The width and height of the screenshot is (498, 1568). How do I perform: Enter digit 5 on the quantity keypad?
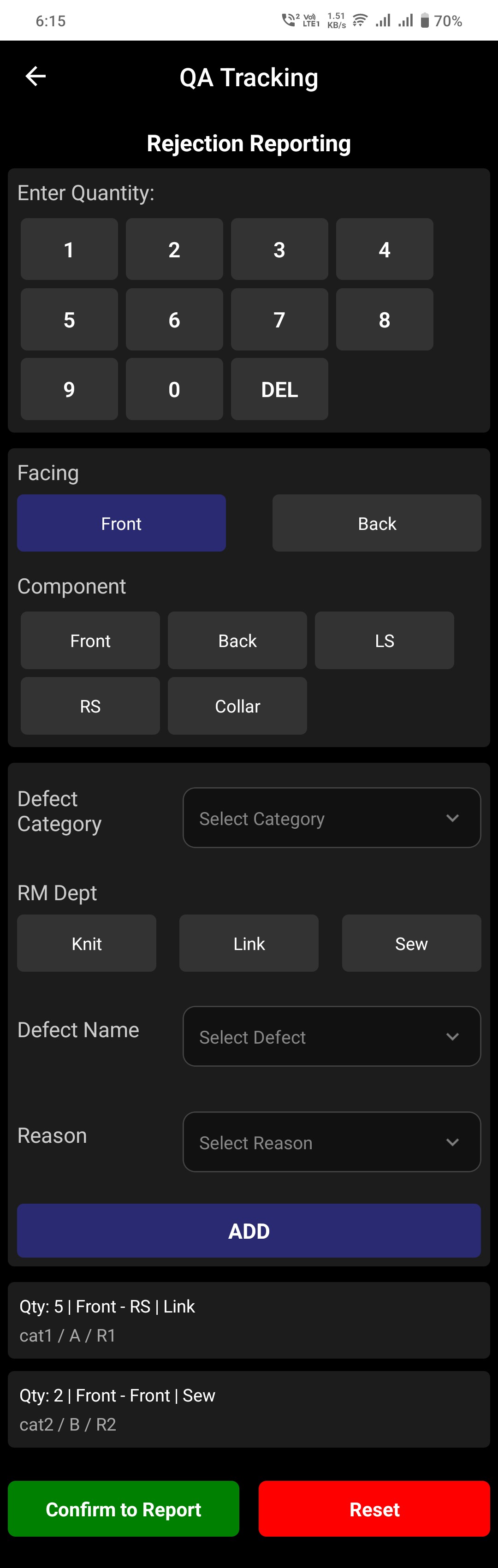[x=69, y=320]
